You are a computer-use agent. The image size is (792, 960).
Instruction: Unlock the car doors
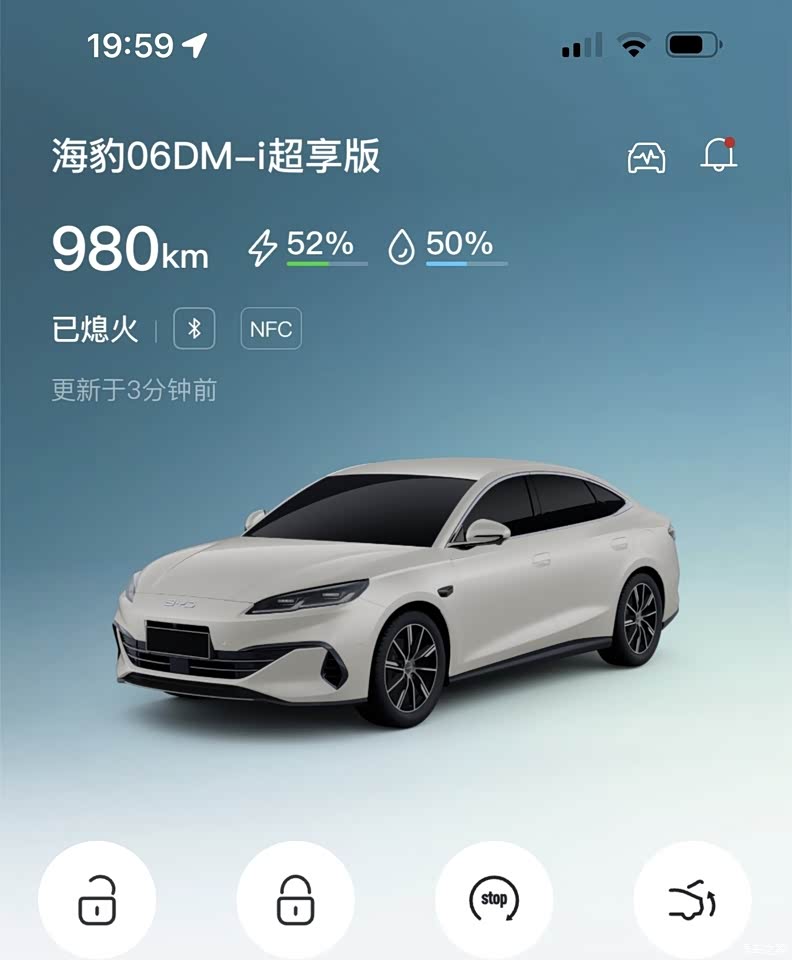(97, 899)
